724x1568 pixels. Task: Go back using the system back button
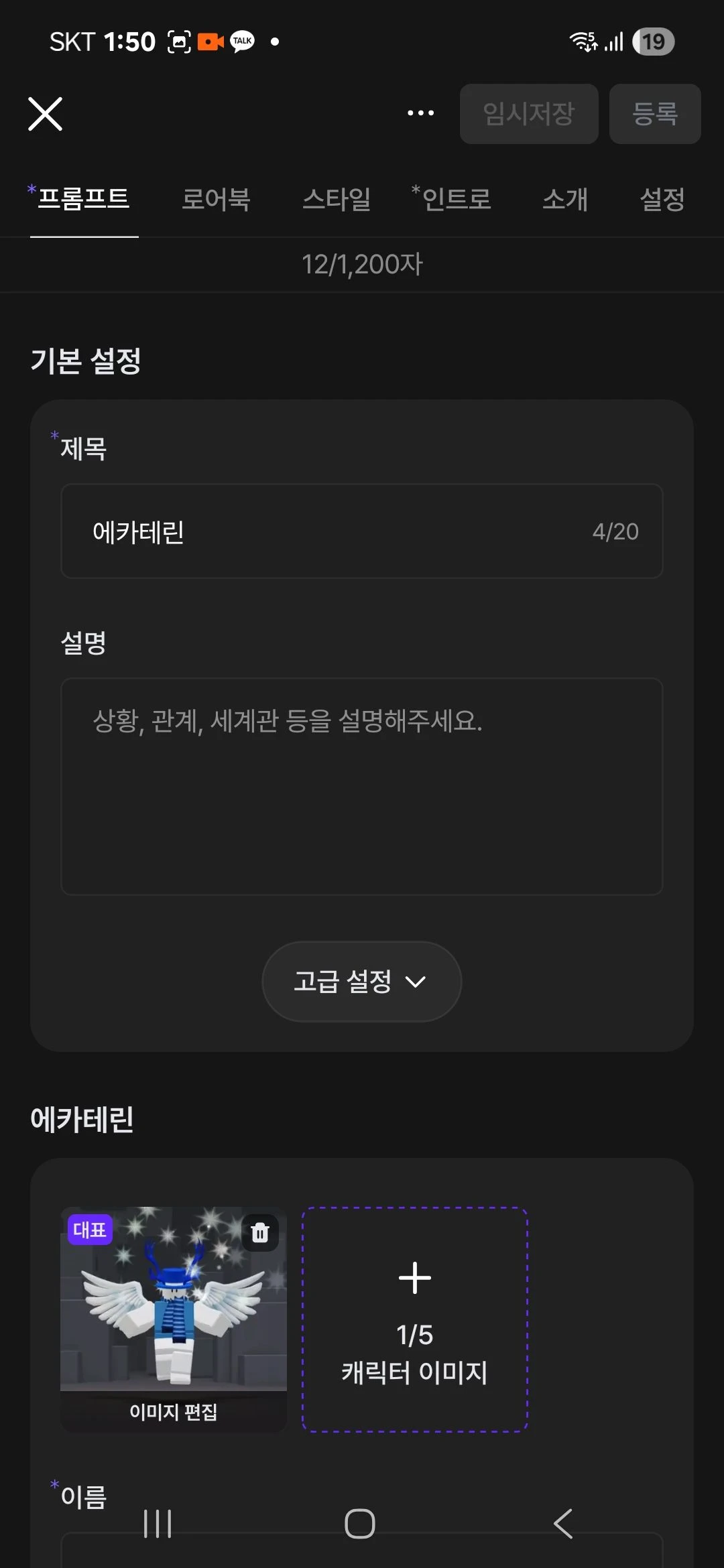point(563,1524)
